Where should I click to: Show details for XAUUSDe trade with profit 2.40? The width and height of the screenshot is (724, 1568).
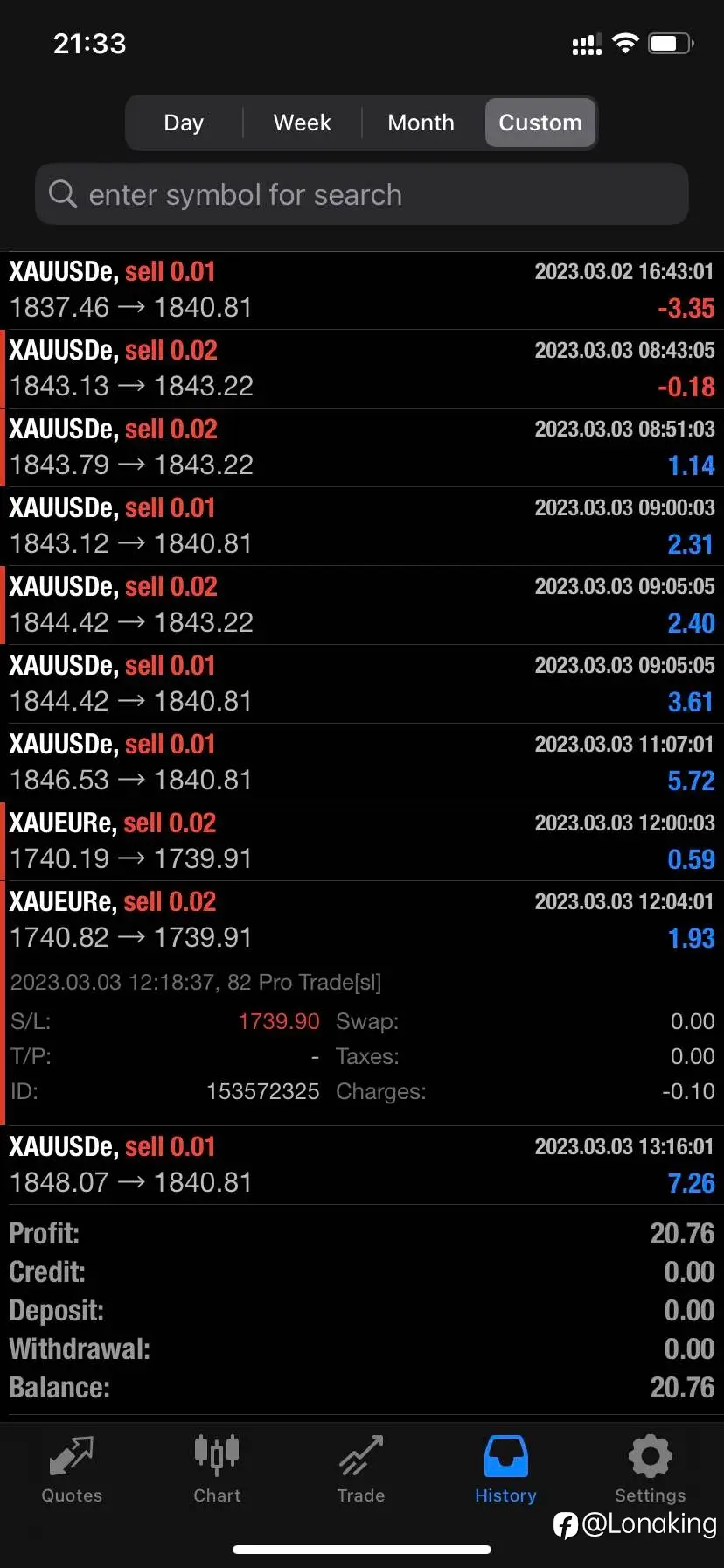(362, 605)
